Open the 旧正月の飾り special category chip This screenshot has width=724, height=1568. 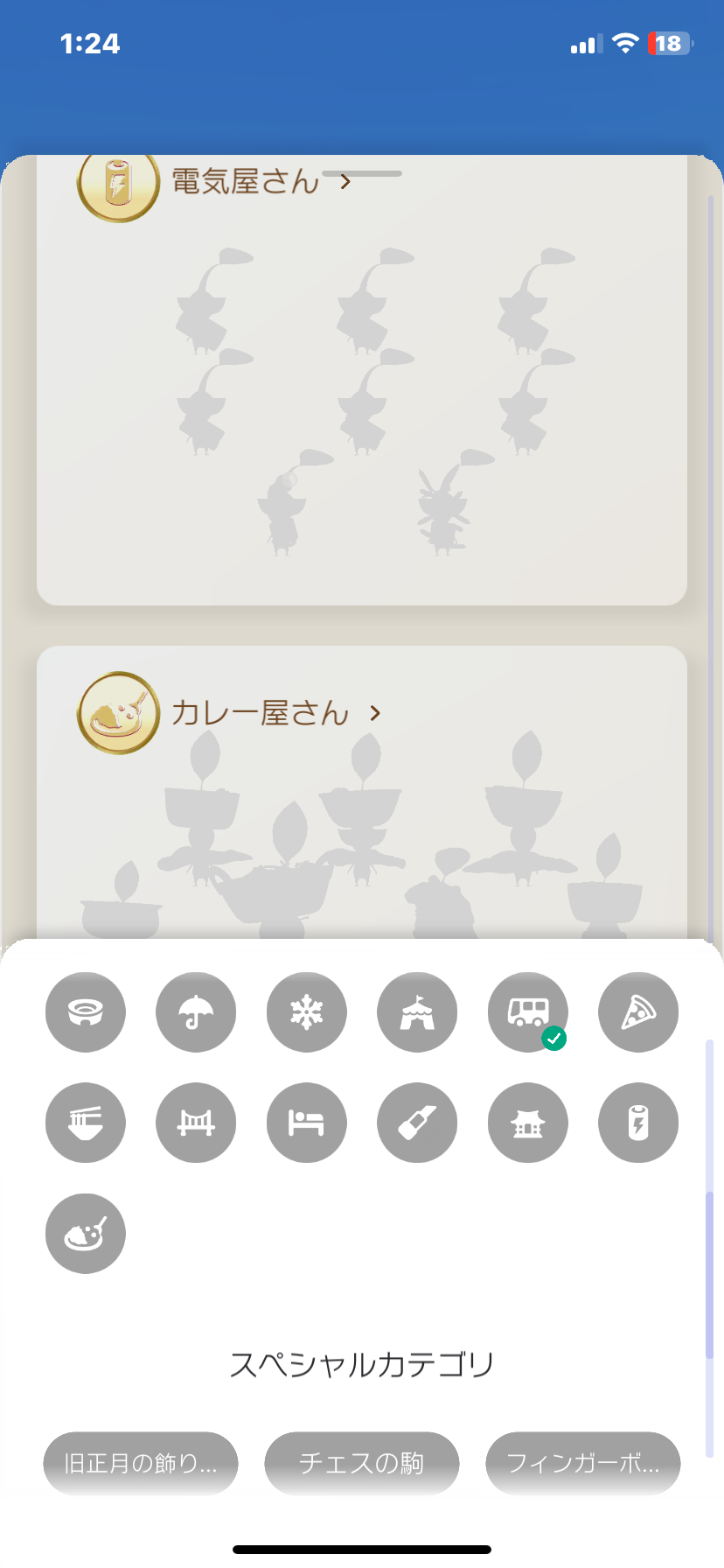pos(141,1463)
